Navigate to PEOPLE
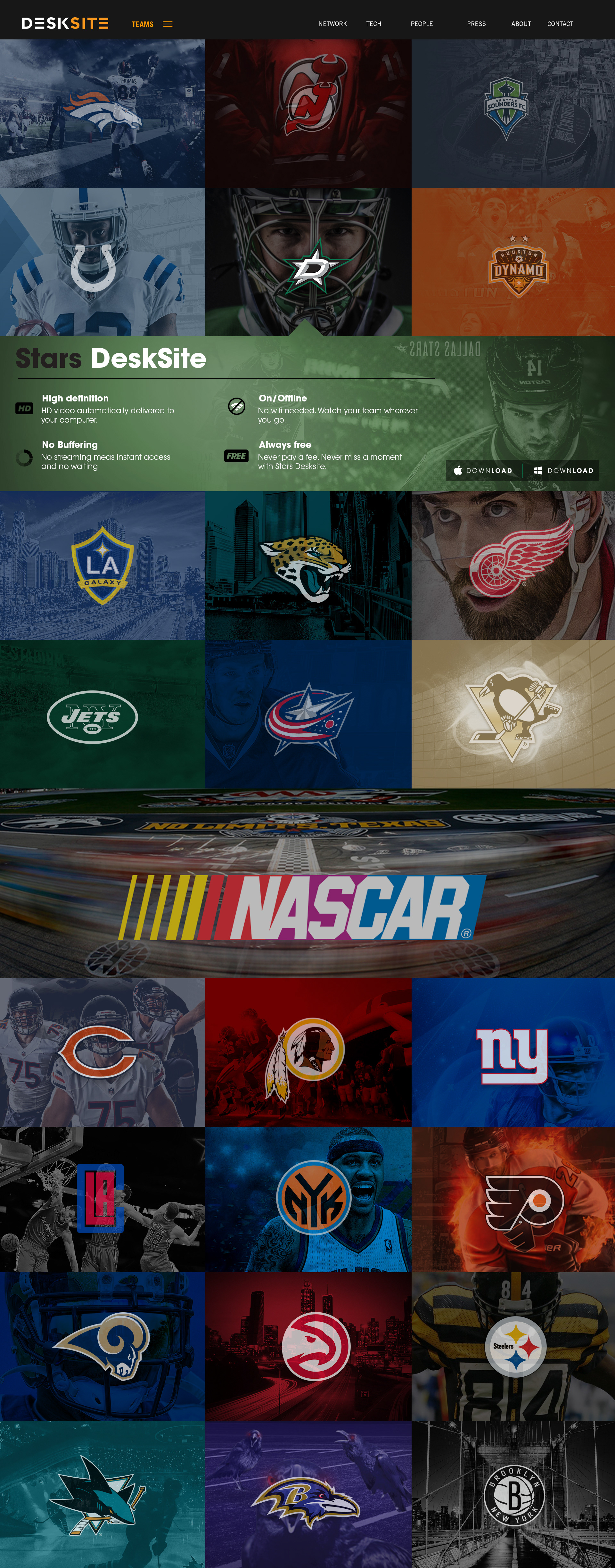The width and height of the screenshot is (615, 1568). pyautogui.click(x=422, y=24)
